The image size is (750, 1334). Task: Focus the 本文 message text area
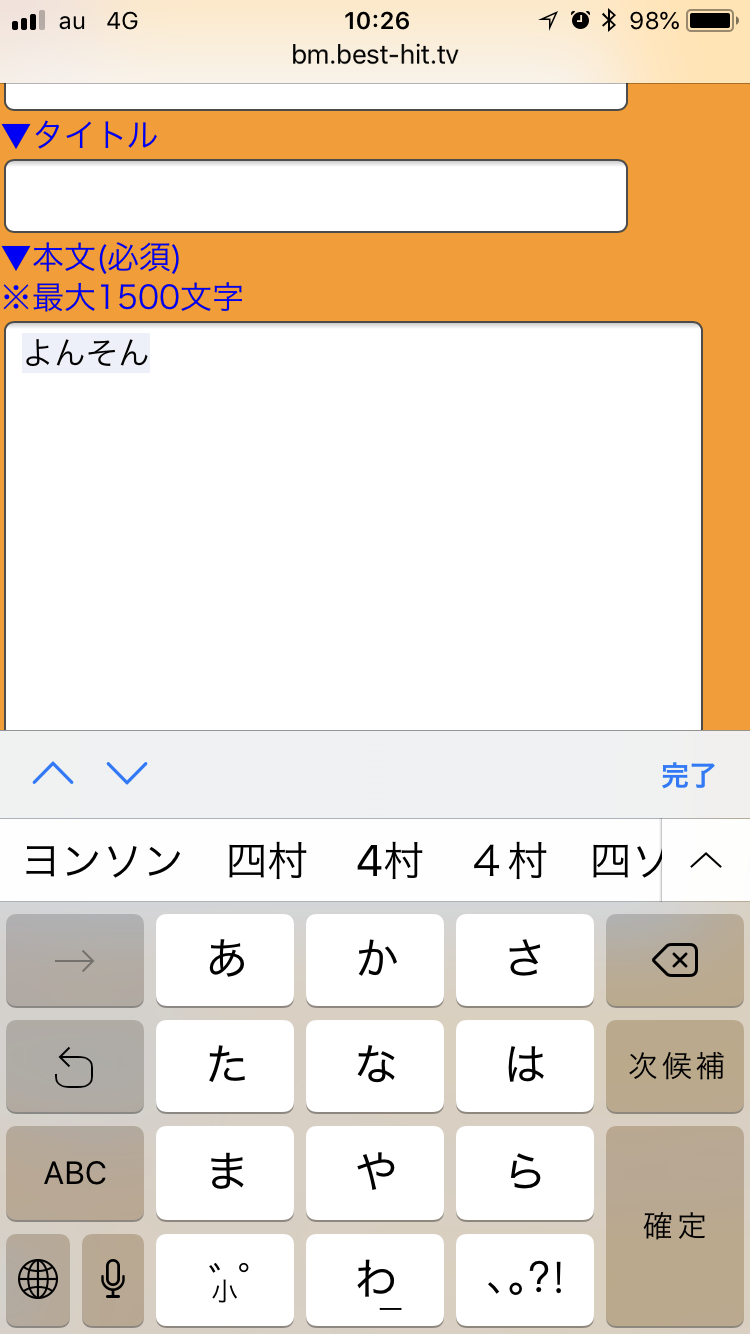tap(353, 540)
